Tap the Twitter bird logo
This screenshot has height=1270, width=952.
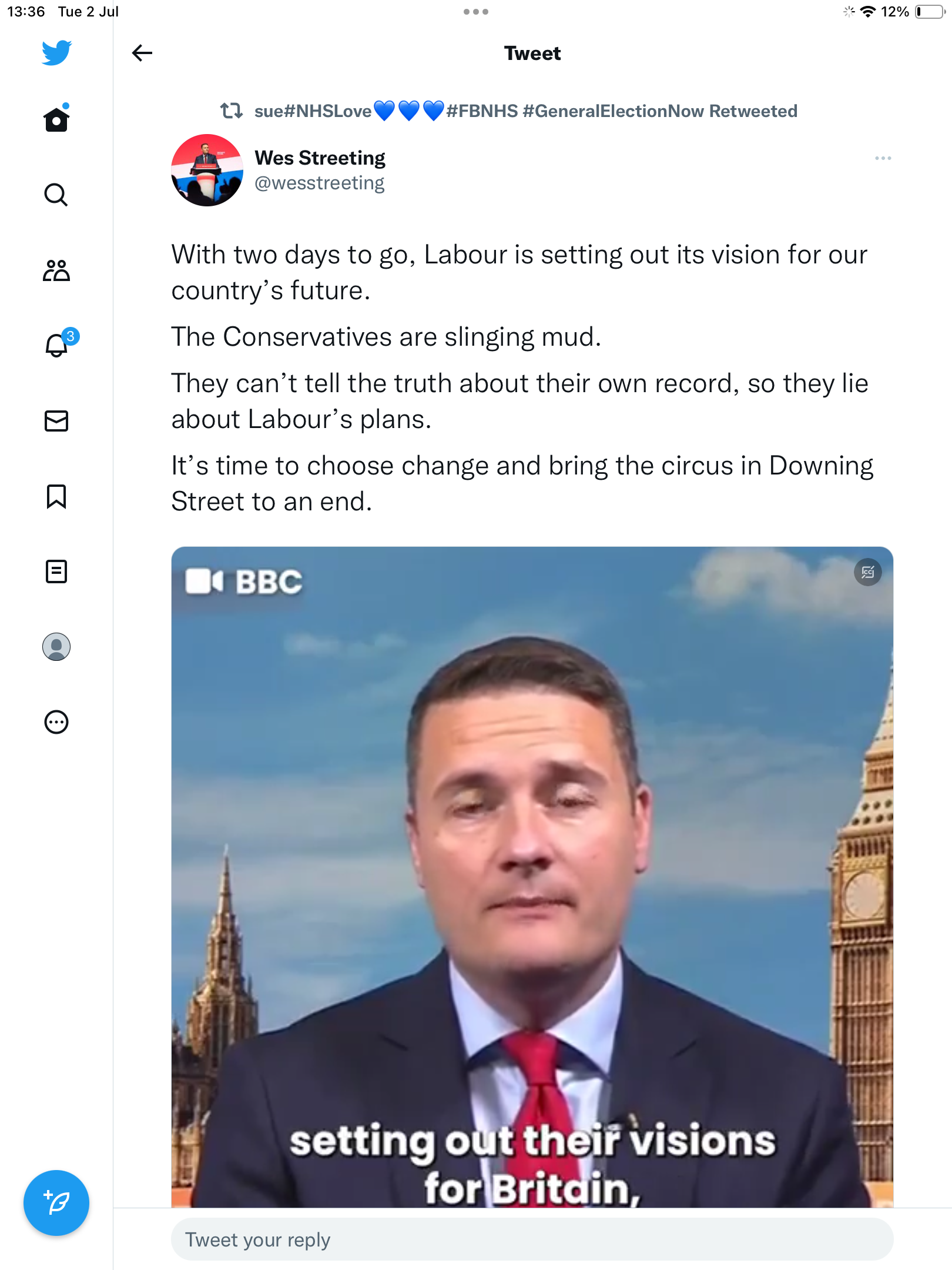(x=56, y=52)
